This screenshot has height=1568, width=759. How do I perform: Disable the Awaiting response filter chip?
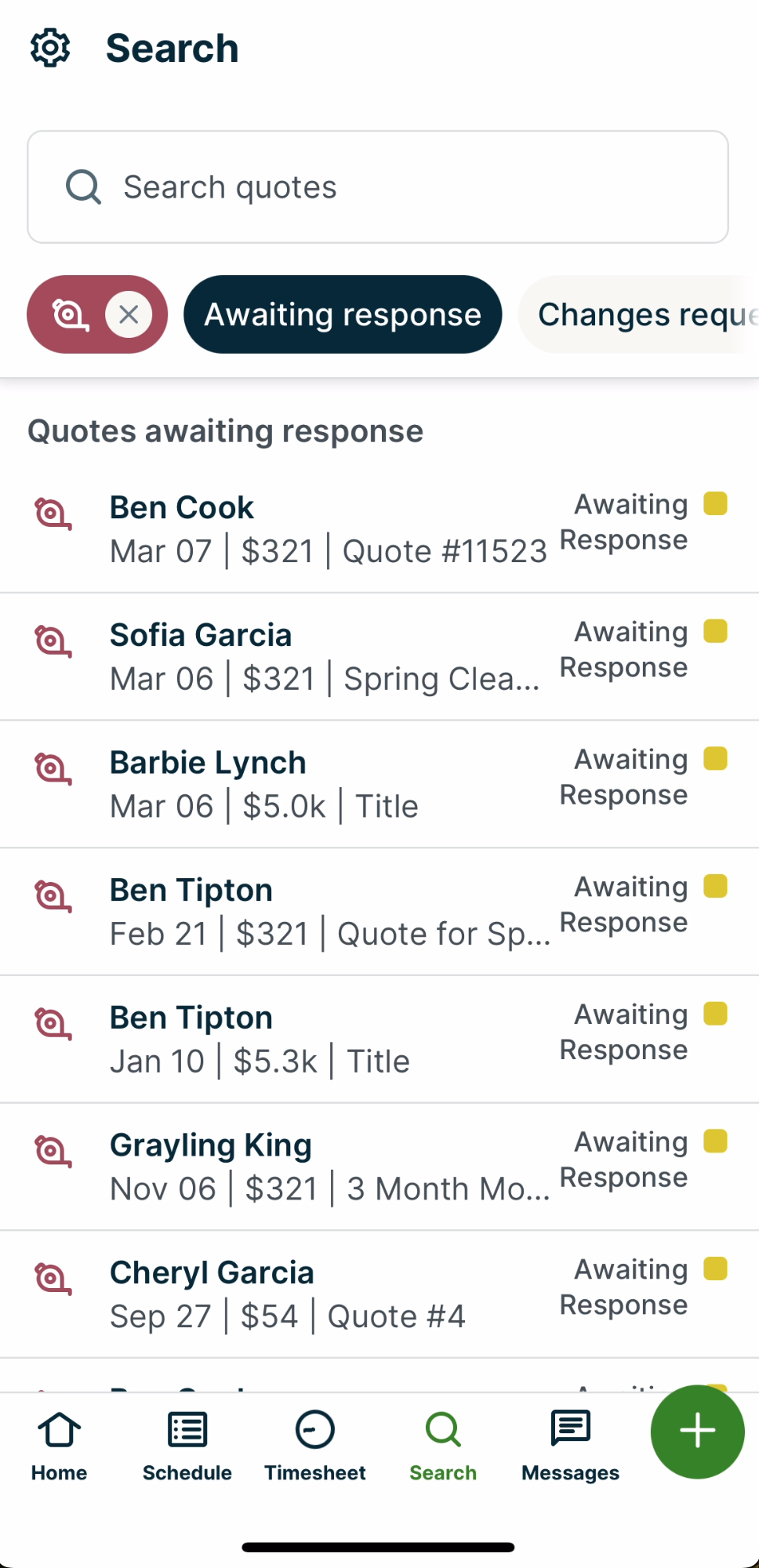pos(343,314)
